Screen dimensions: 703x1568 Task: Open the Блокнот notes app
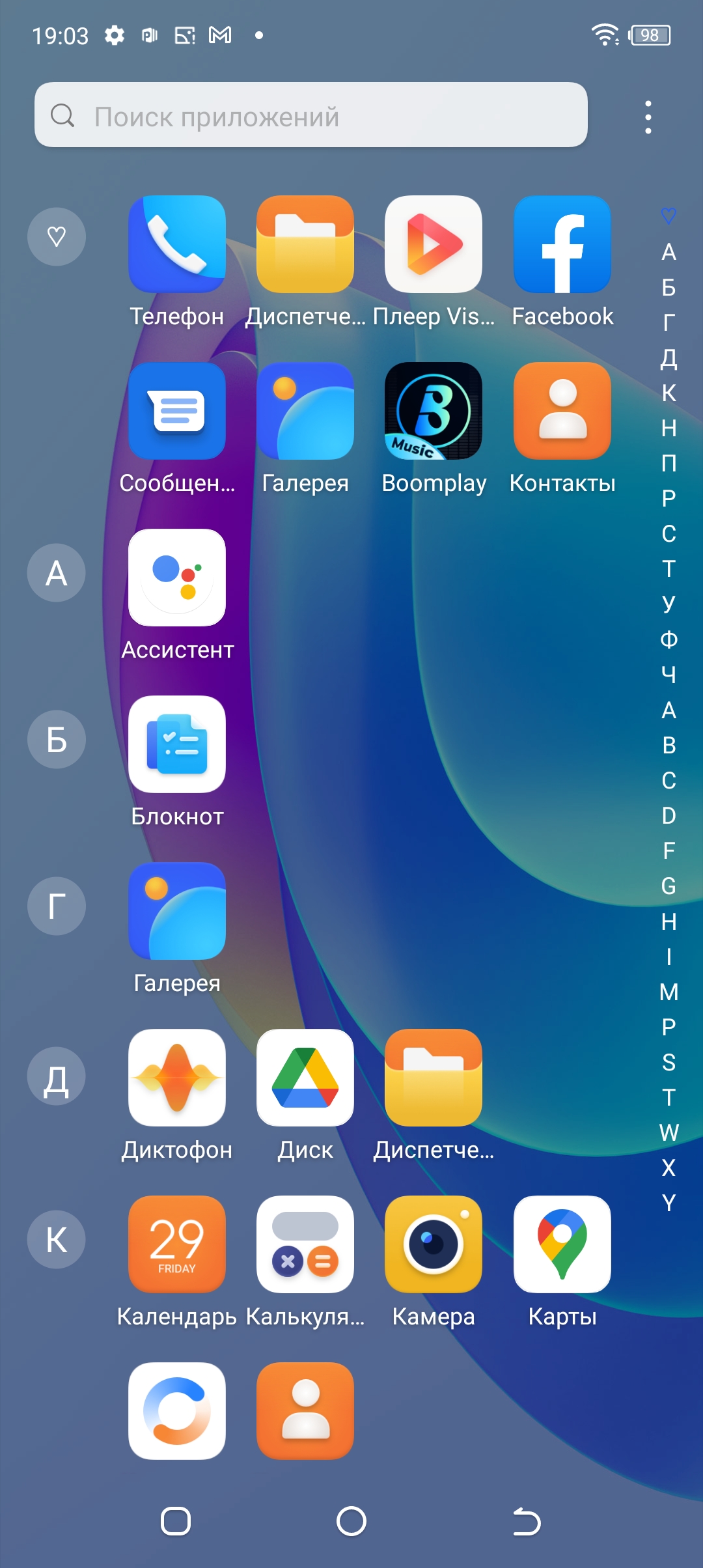[x=177, y=744]
